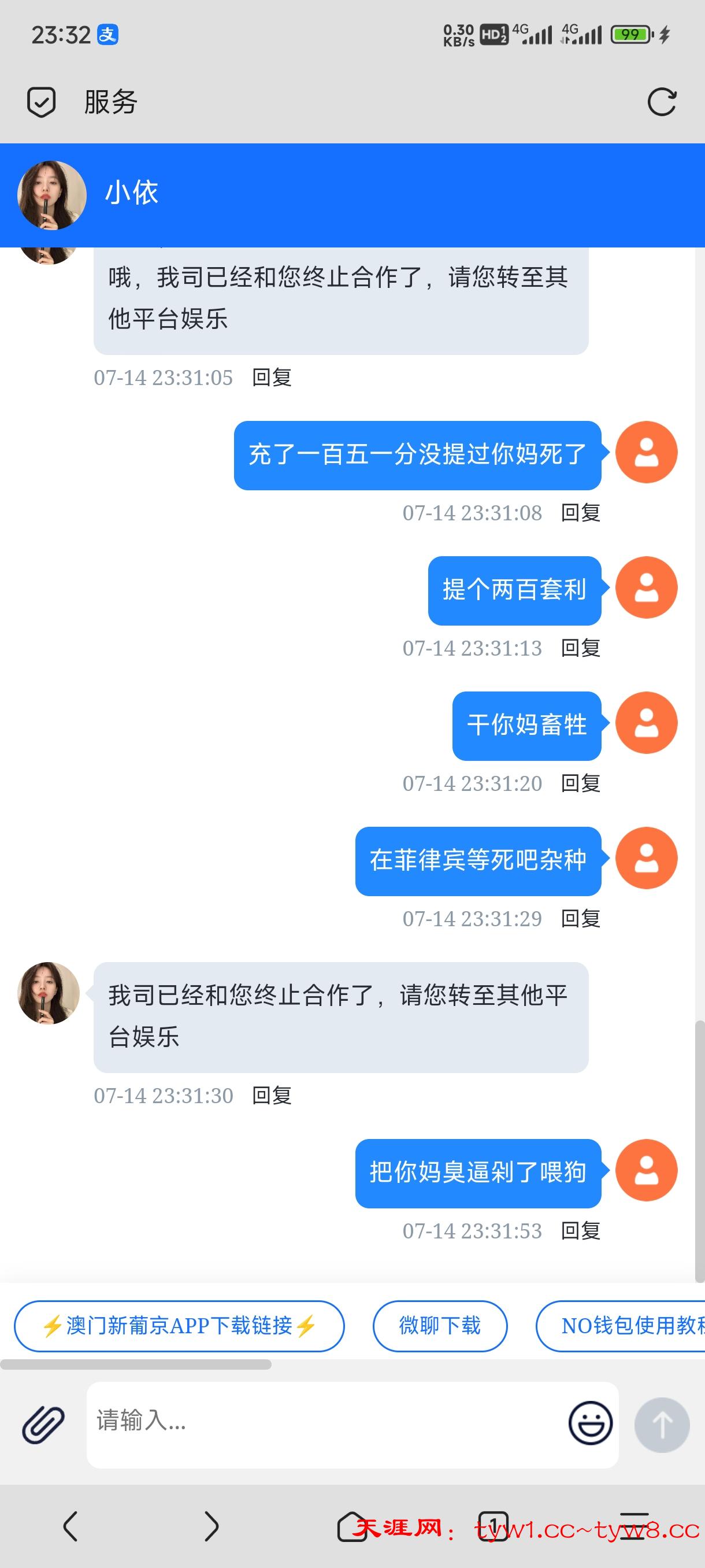
Task: Tap 回复 under the 23:31:08 message
Action: [x=580, y=512]
